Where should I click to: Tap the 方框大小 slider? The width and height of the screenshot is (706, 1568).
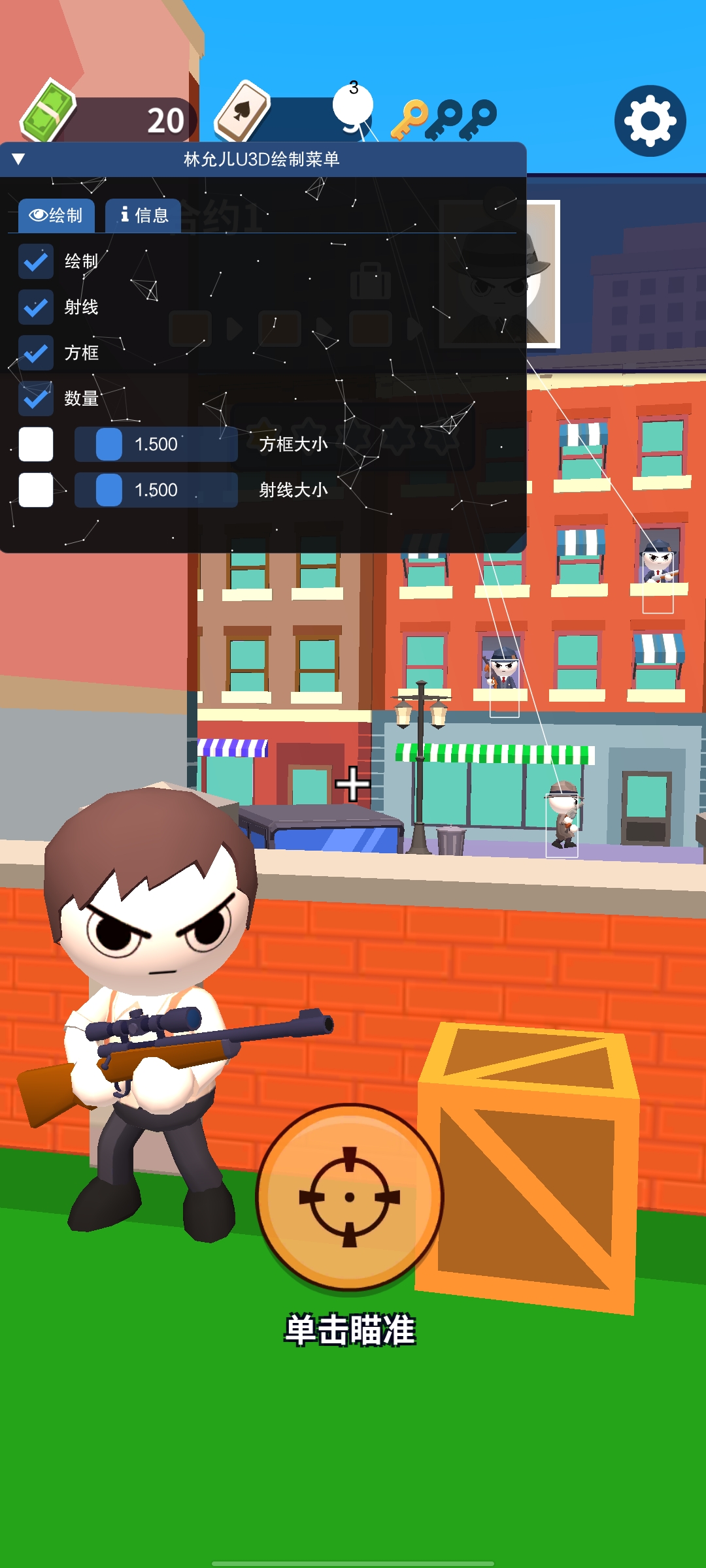pyautogui.click(x=156, y=444)
